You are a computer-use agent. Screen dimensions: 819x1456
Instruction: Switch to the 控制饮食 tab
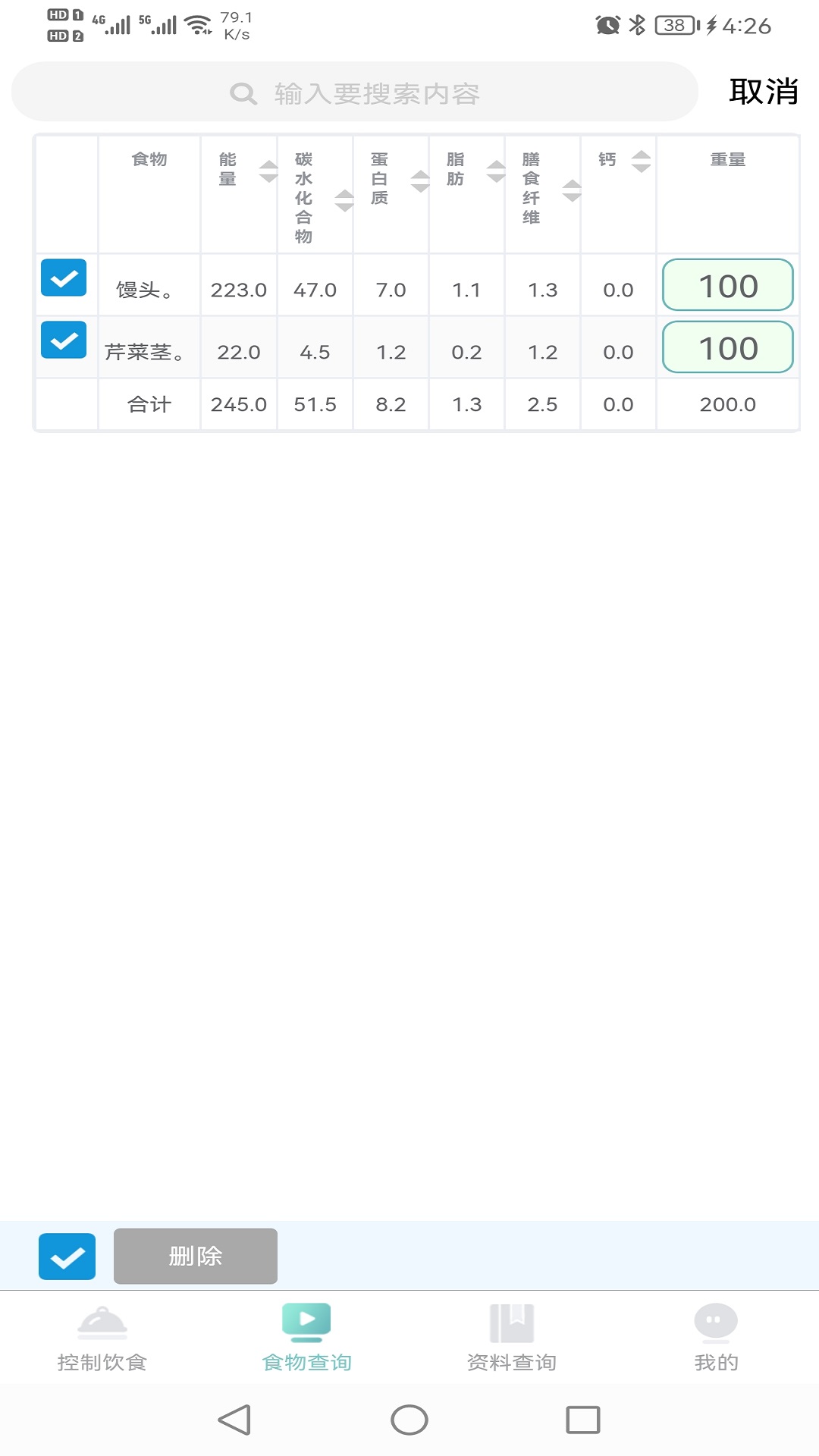[102, 1339]
